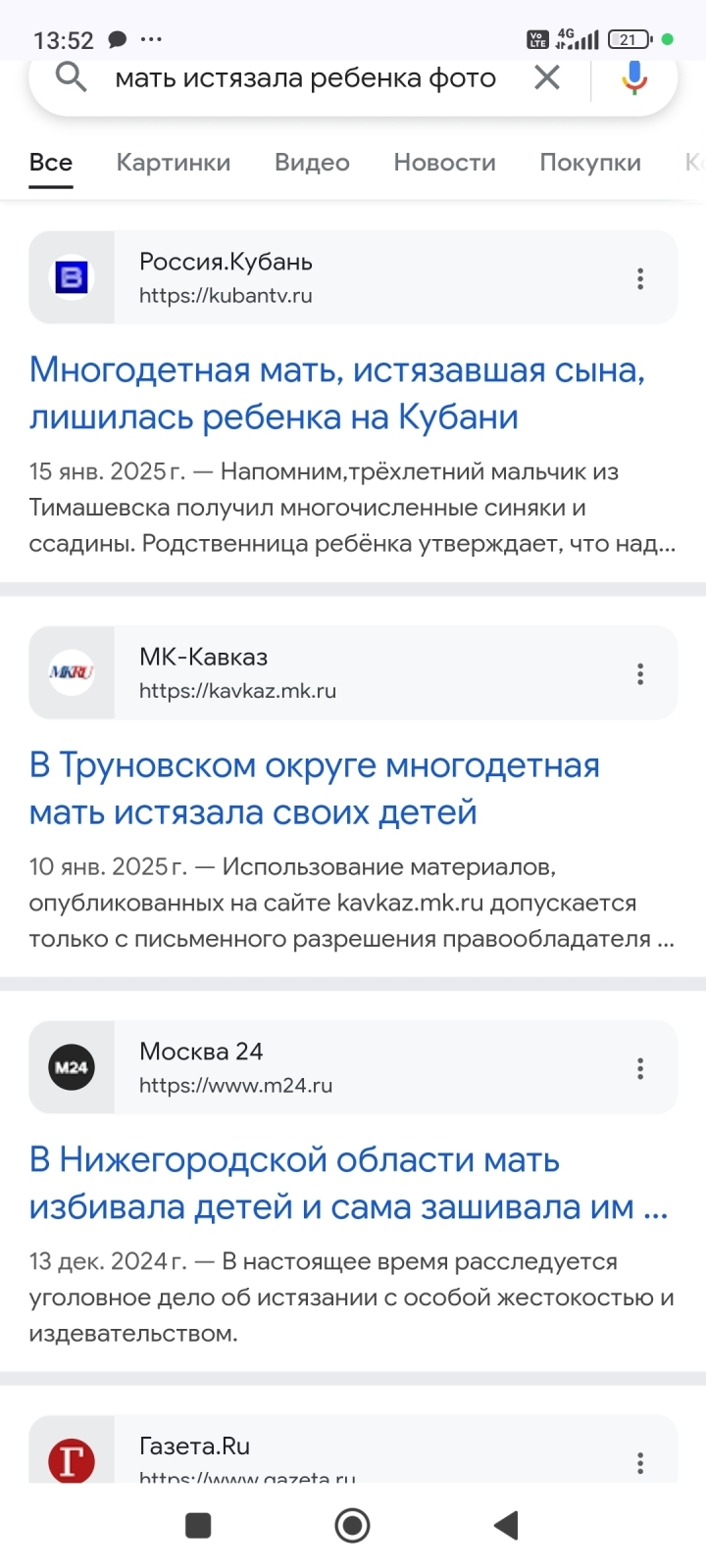Tap the search magnifier icon
706x1568 pixels.
pos(71,76)
